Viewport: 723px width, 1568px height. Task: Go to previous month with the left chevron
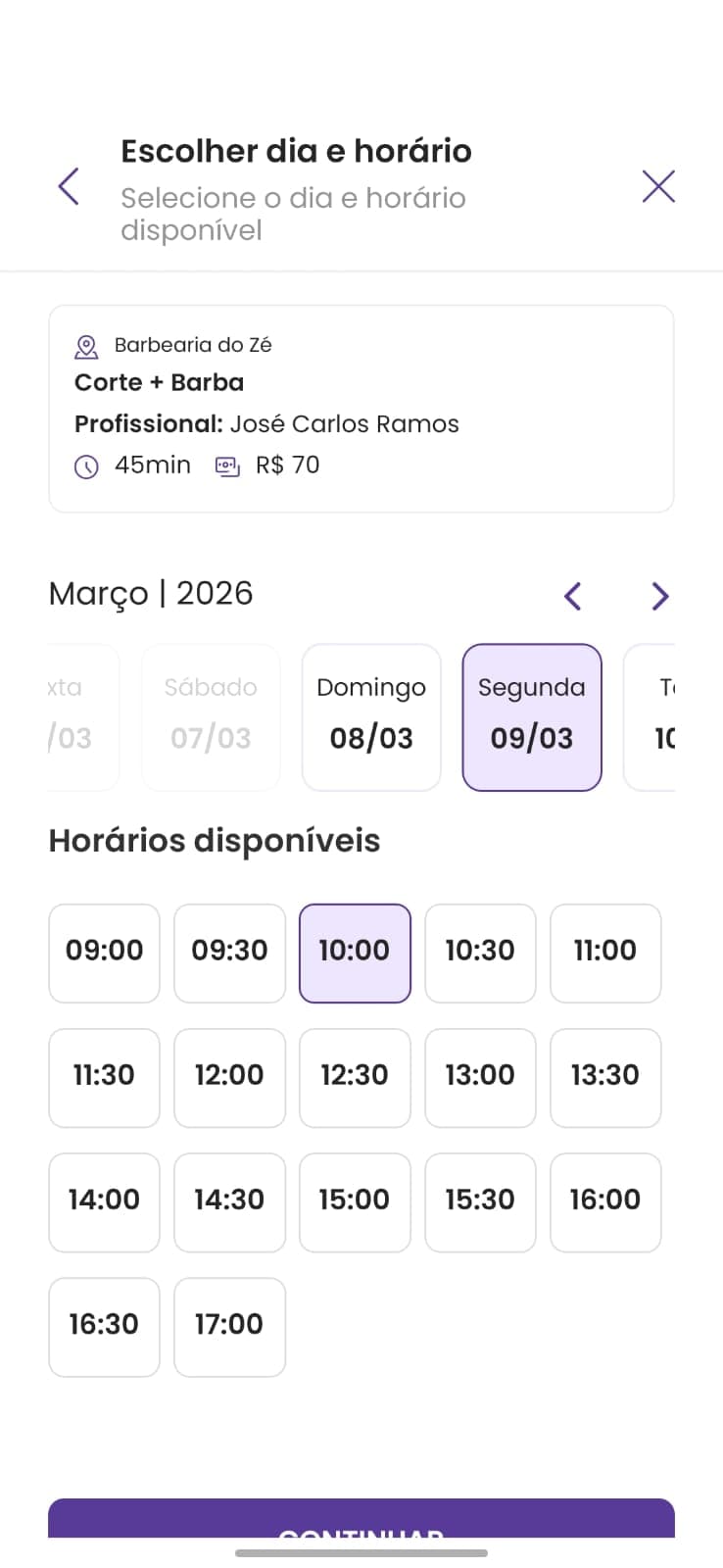pyautogui.click(x=573, y=596)
